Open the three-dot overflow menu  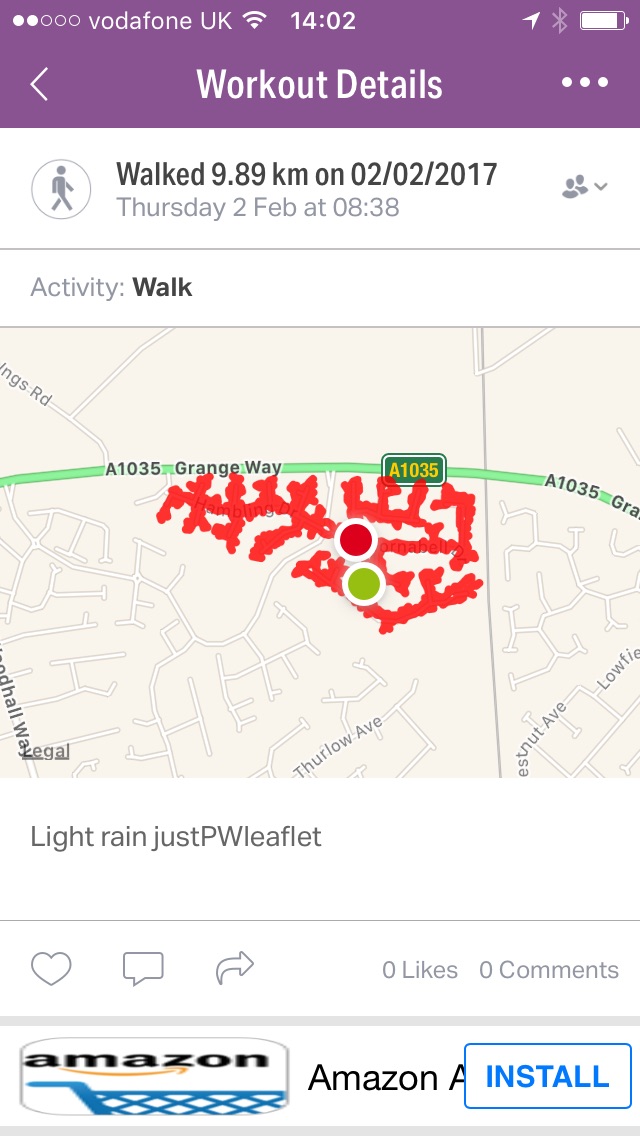click(585, 83)
